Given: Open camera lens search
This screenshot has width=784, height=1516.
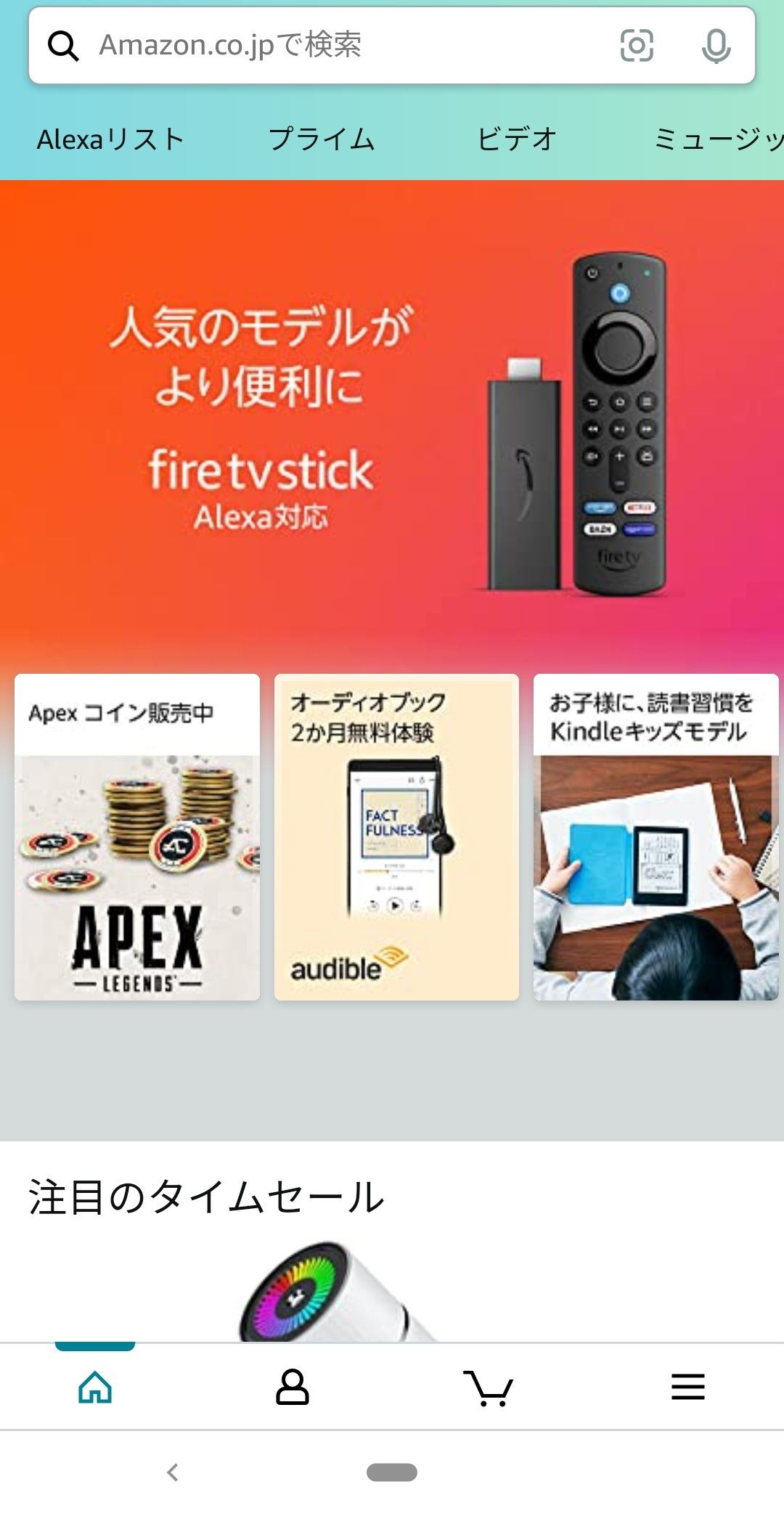Looking at the screenshot, I should [x=637, y=46].
